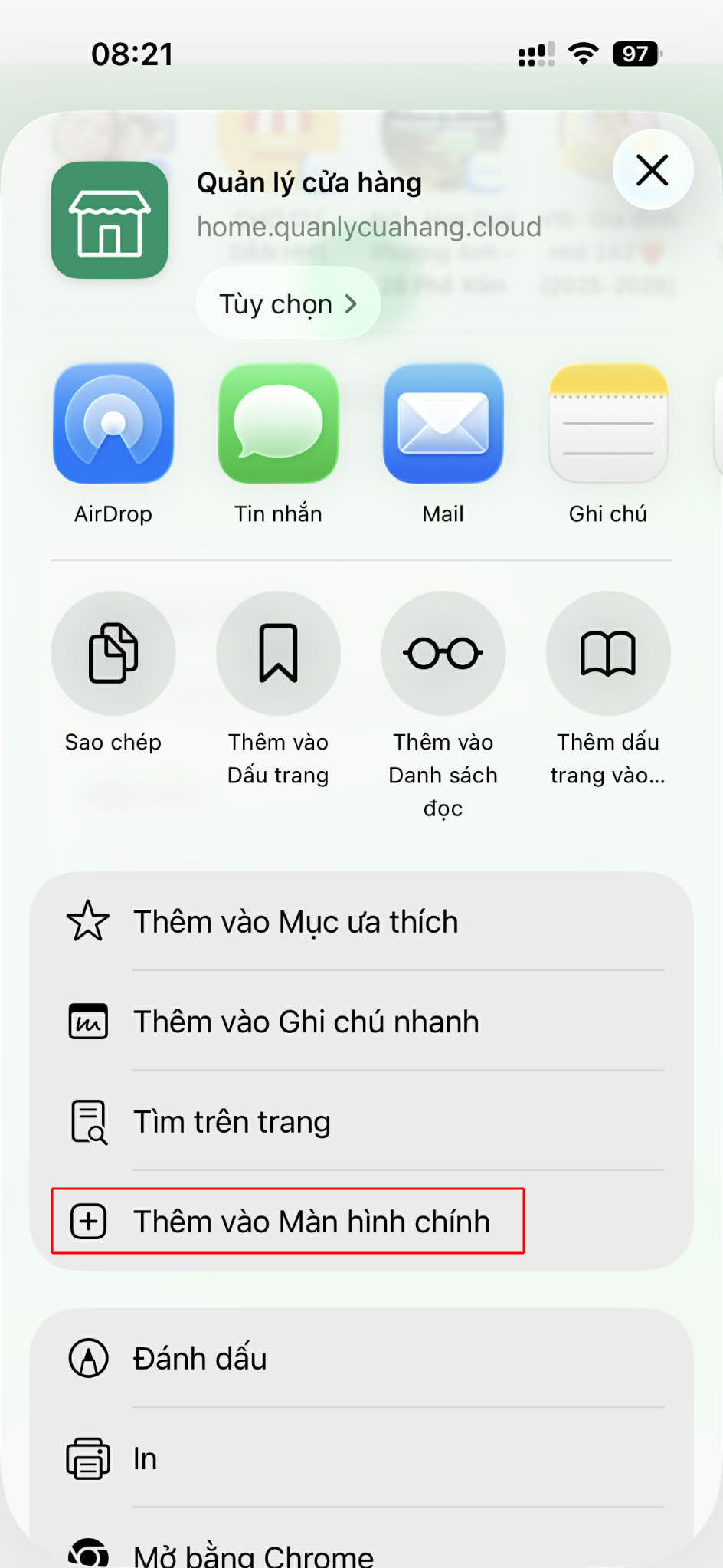Dismiss the share sheet with X
Screen dimensions: 723x1568
(652, 170)
